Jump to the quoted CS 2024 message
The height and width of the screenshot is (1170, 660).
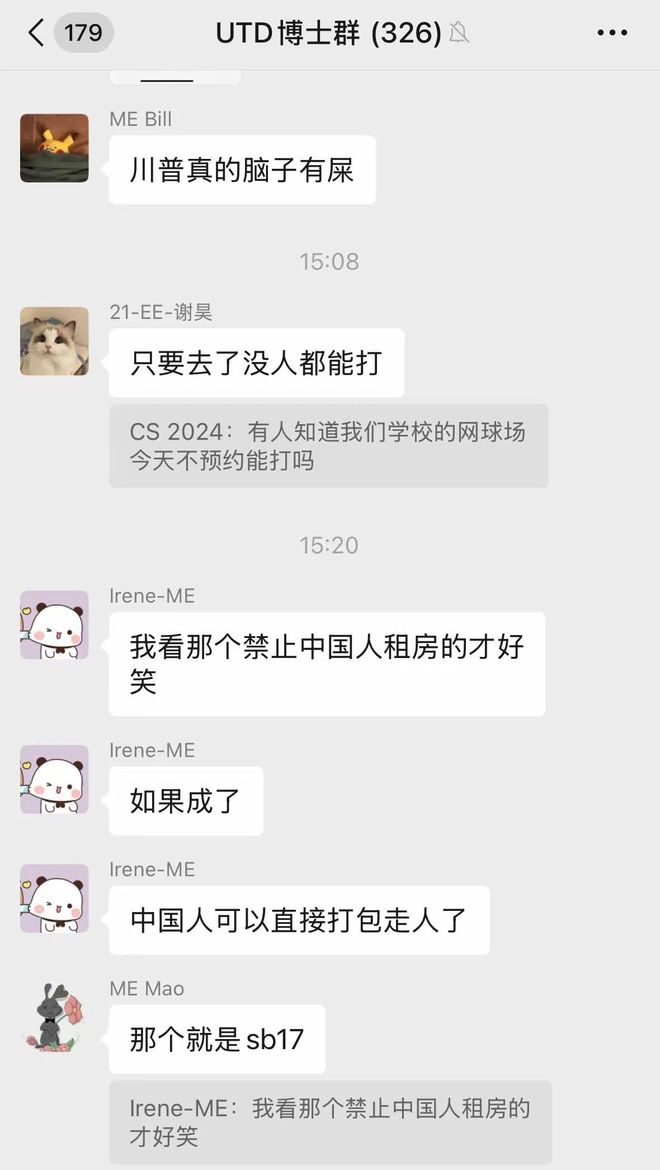tap(329, 446)
